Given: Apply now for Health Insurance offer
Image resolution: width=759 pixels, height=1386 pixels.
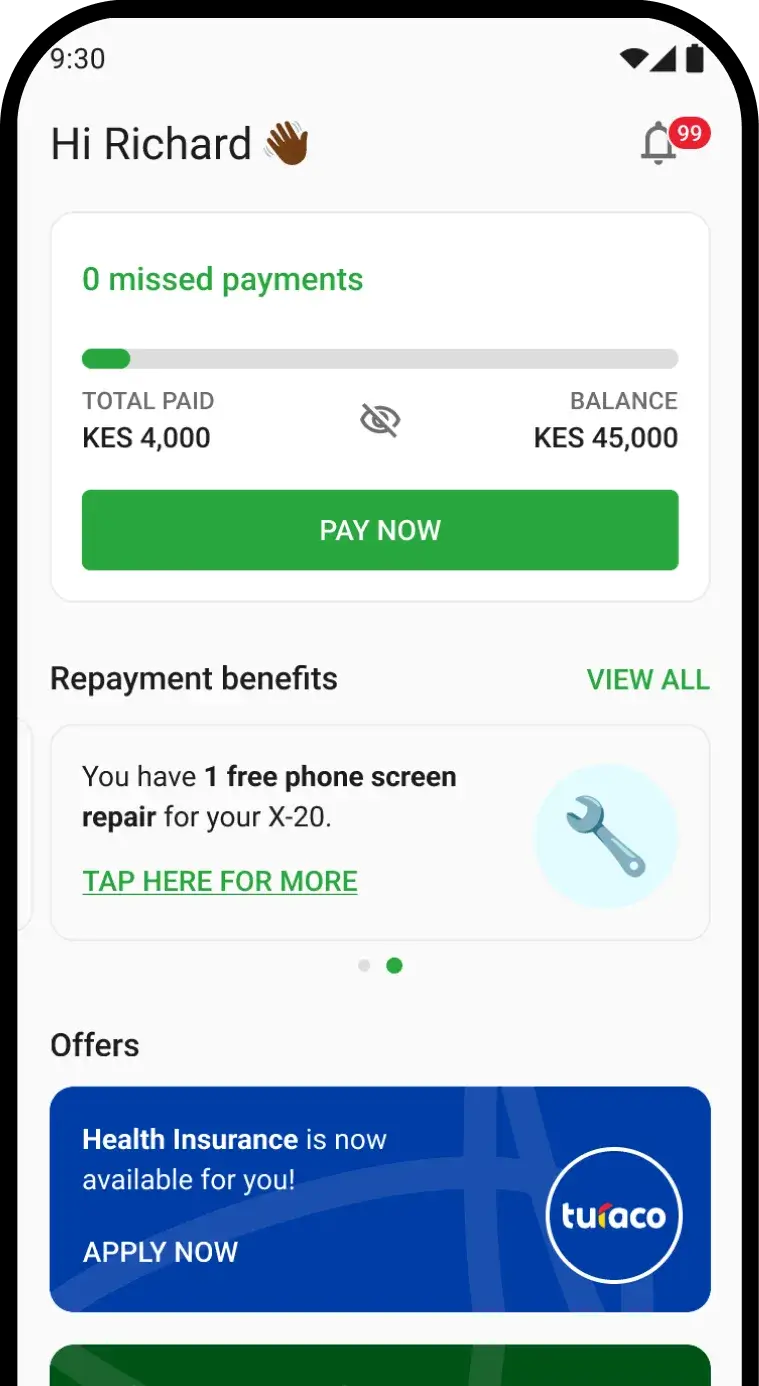Looking at the screenshot, I should 160,1252.
